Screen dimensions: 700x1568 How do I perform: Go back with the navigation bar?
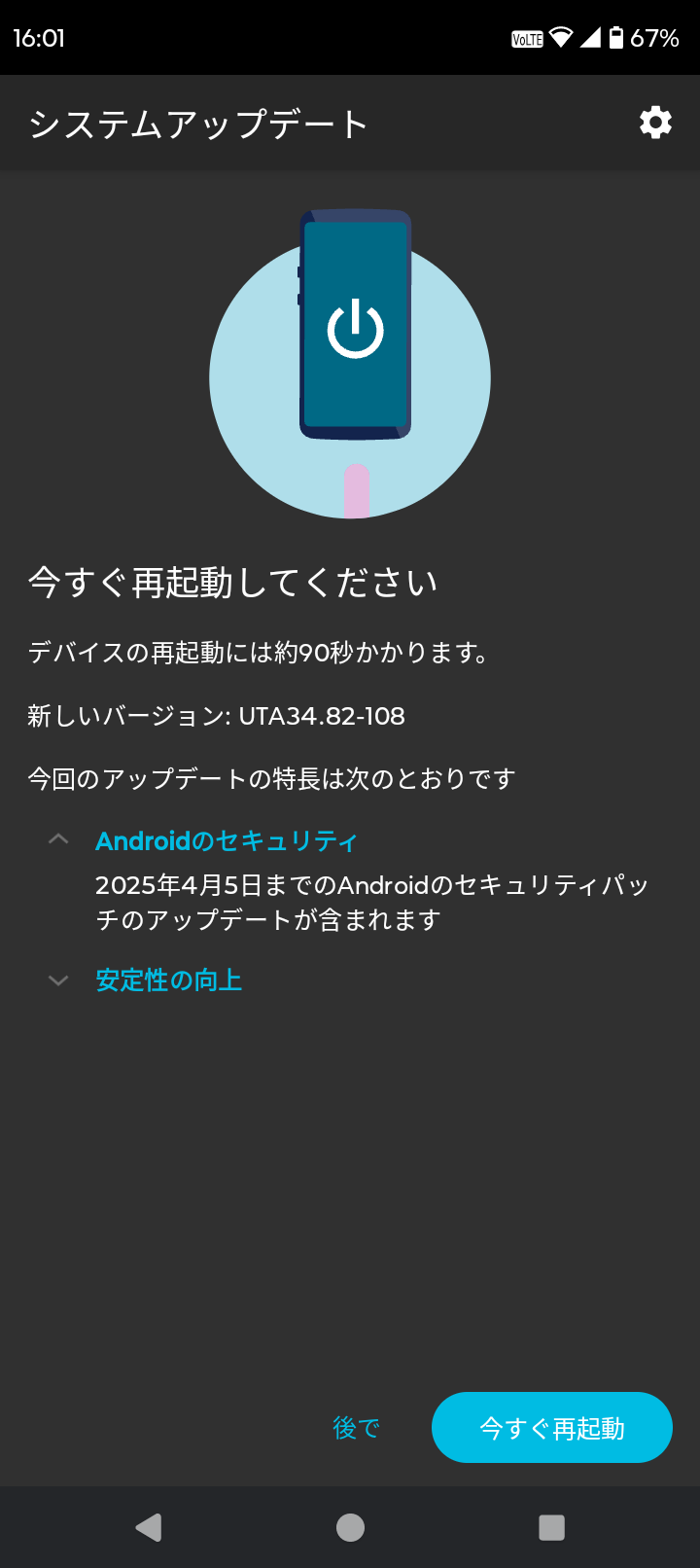(x=149, y=1527)
